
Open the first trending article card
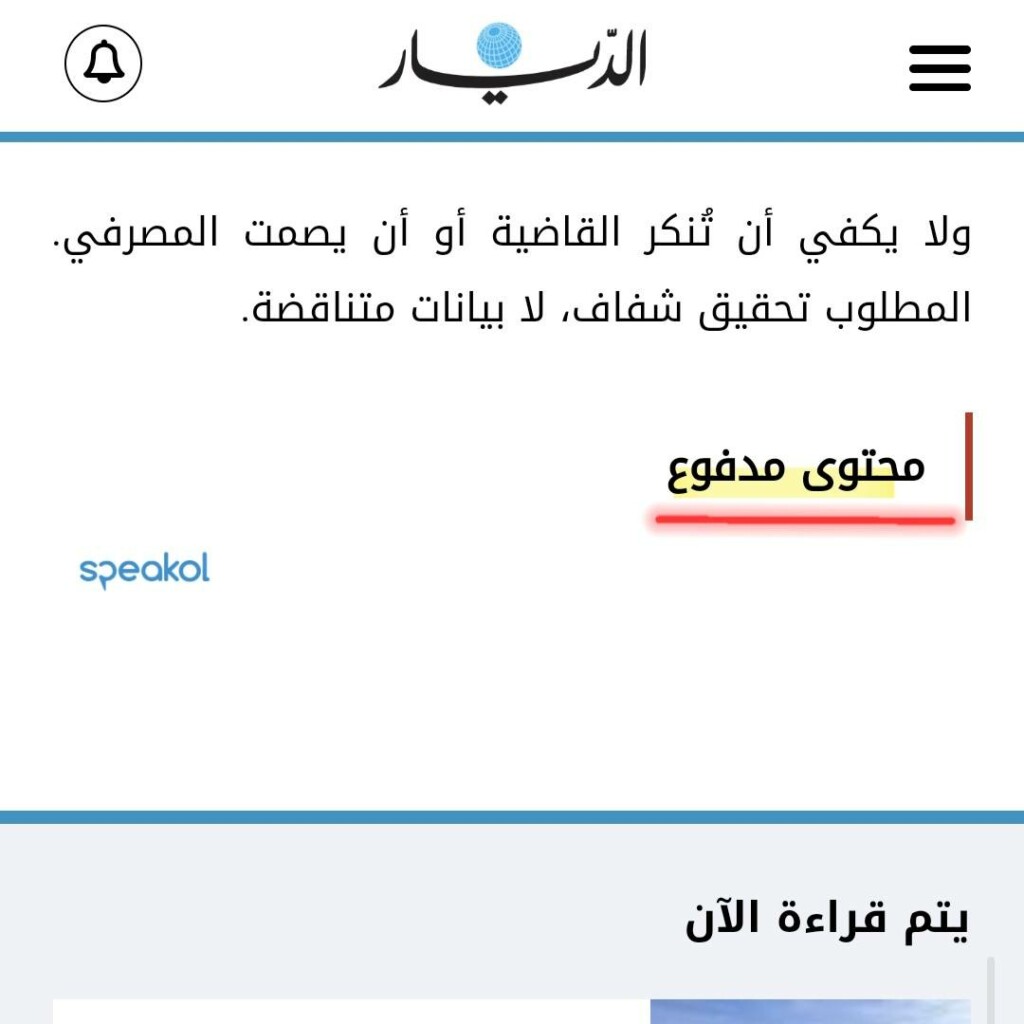510,1010
